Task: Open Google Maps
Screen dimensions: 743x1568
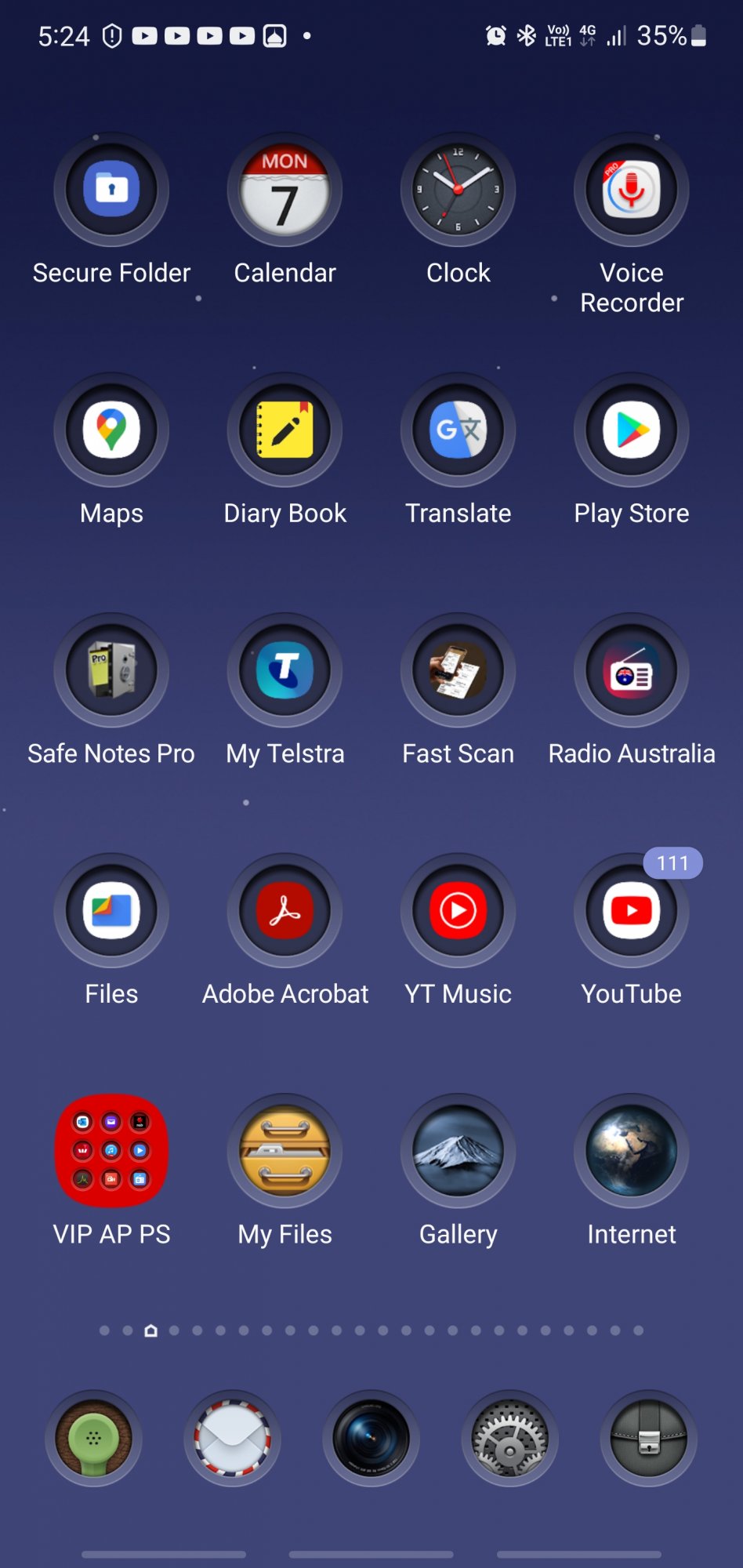Action: click(x=111, y=430)
